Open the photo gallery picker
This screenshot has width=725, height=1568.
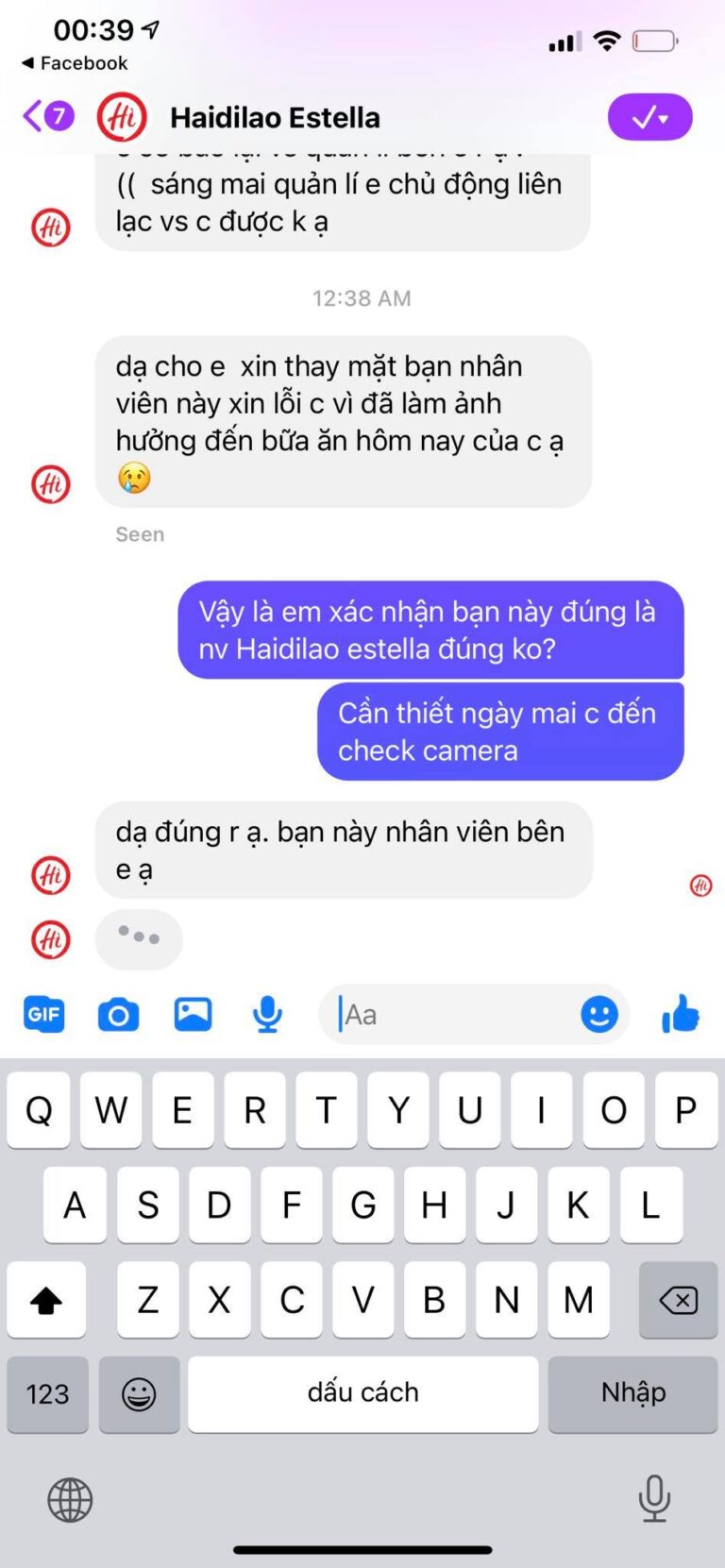(x=193, y=1015)
